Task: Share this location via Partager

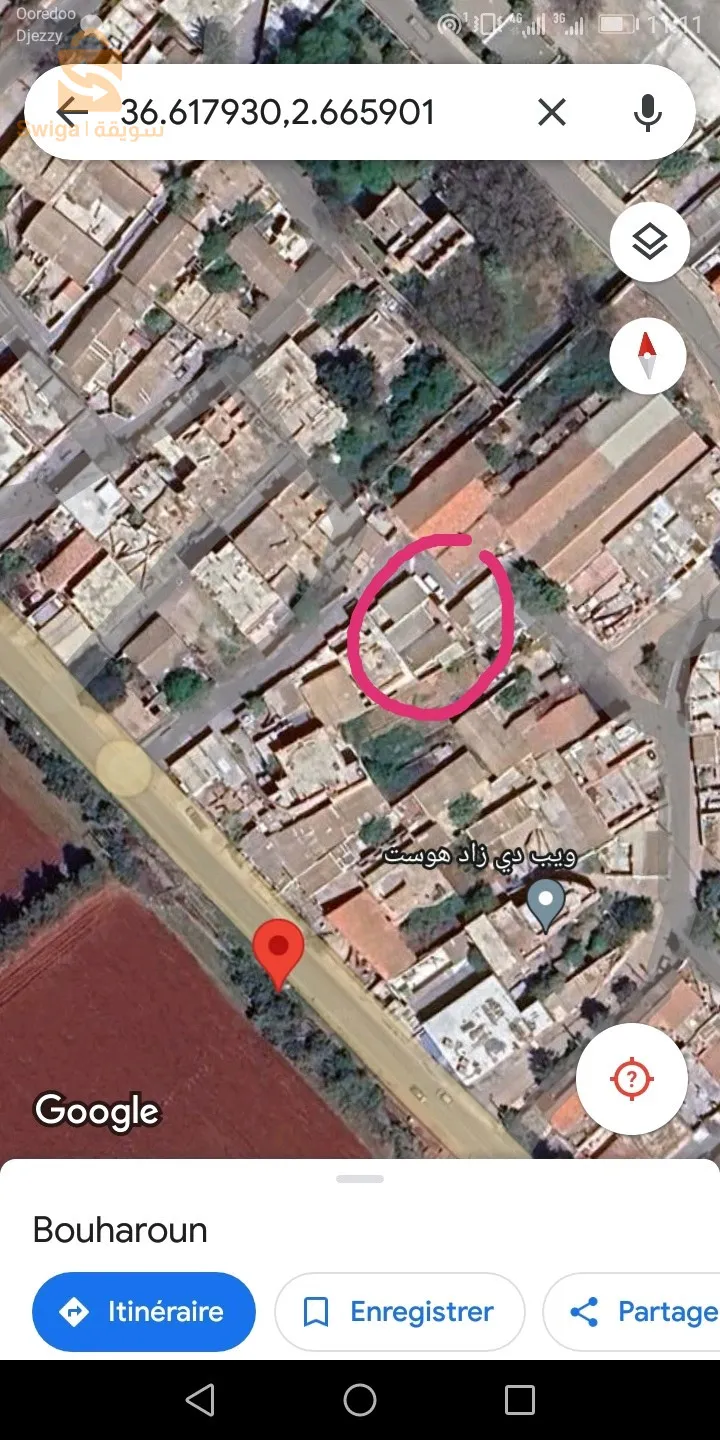Action: pos(640,1312)
